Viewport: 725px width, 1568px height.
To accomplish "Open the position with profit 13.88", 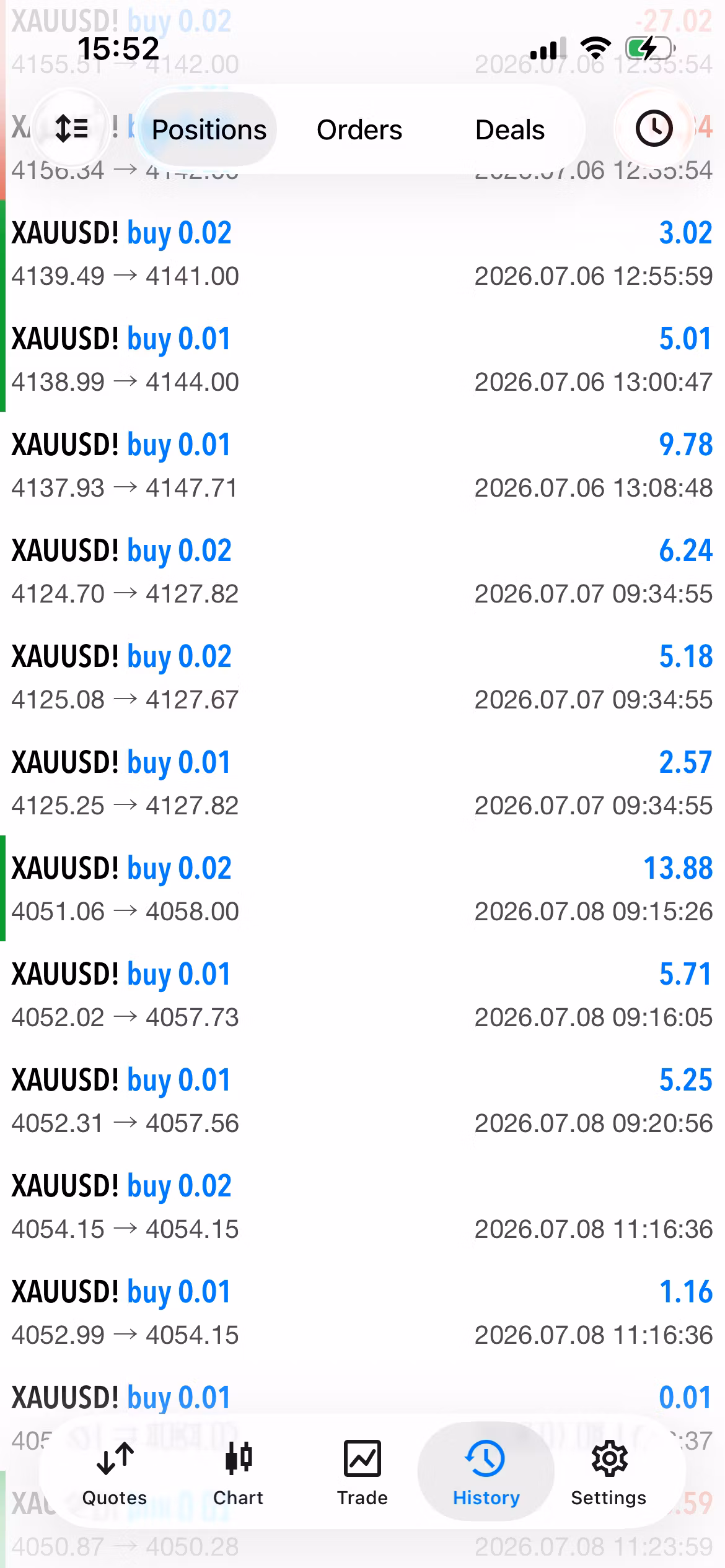I will tap(362, 889).
